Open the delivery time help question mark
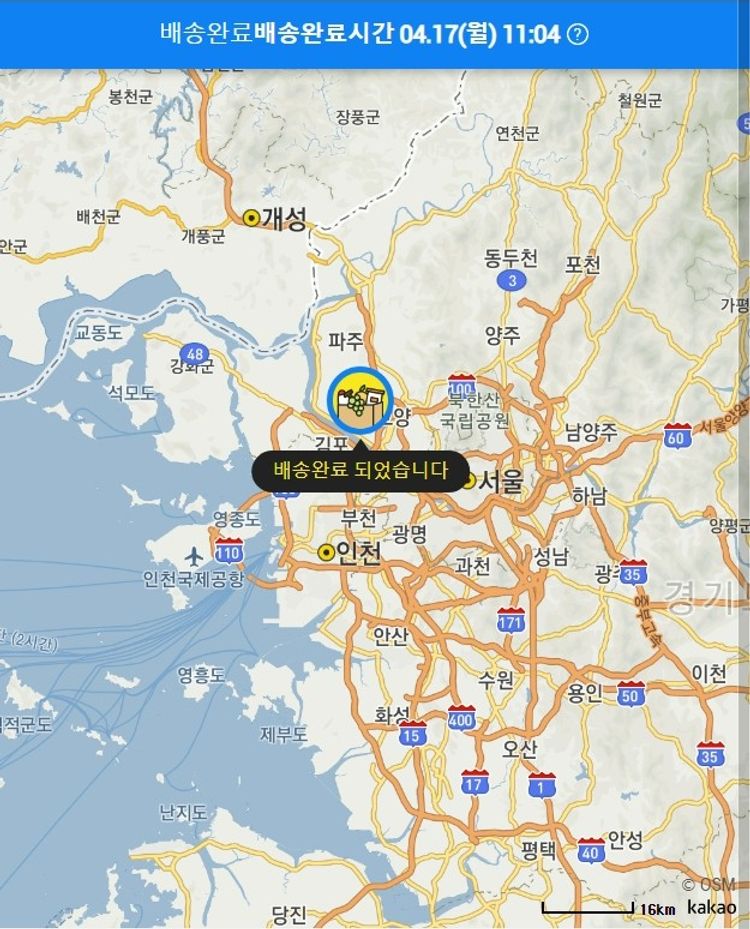This screenshot has height=929, width=750. (578, 34)
